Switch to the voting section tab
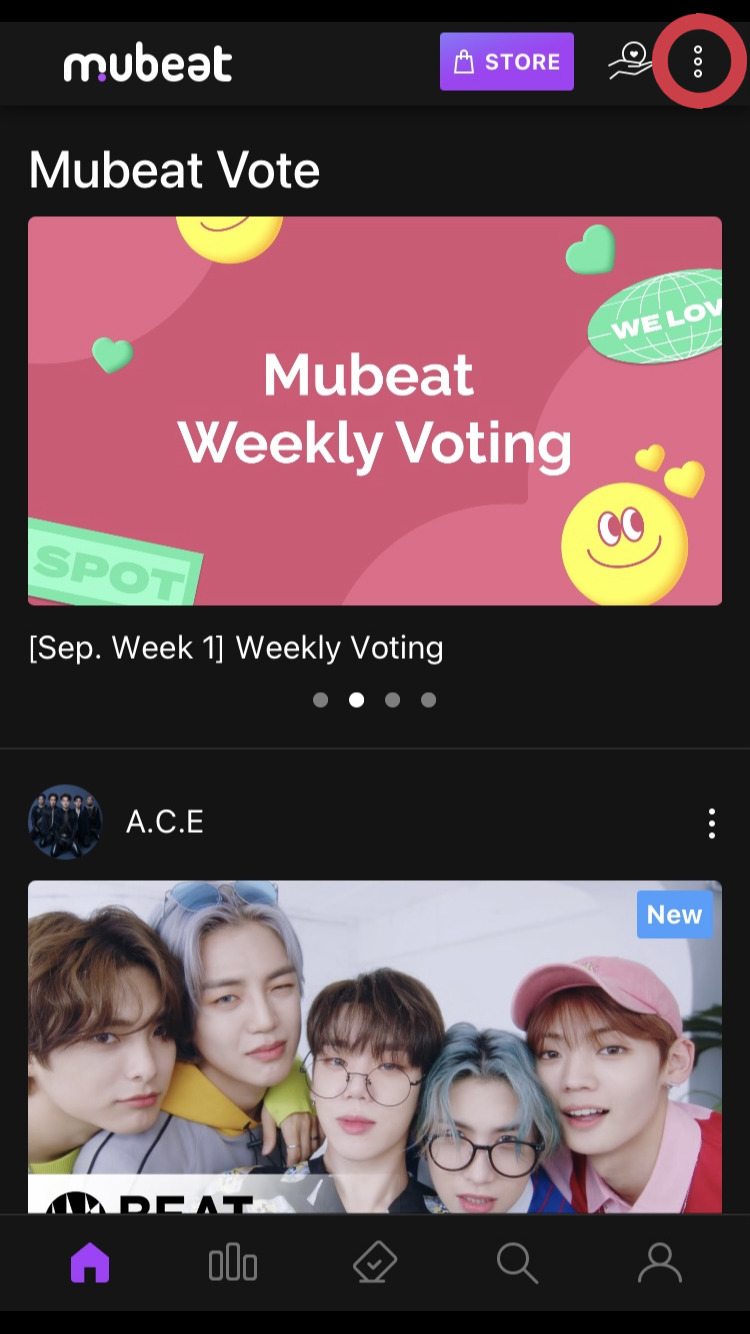This screenshot has width=750, height=1334. 374,1263
